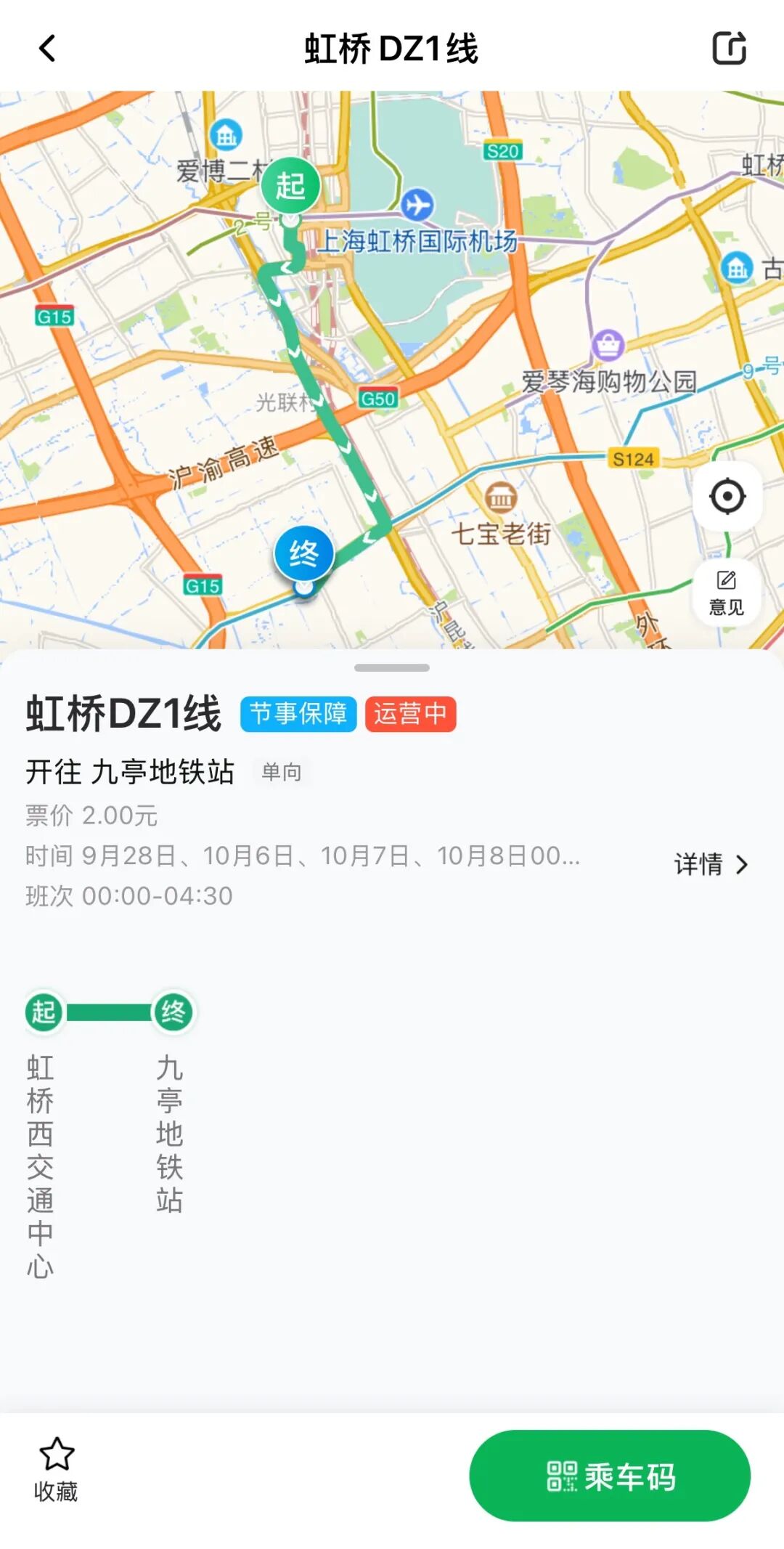The image size is (784, 1549).
Task: Go back using the top-left arrow
Action: [47, 49]
